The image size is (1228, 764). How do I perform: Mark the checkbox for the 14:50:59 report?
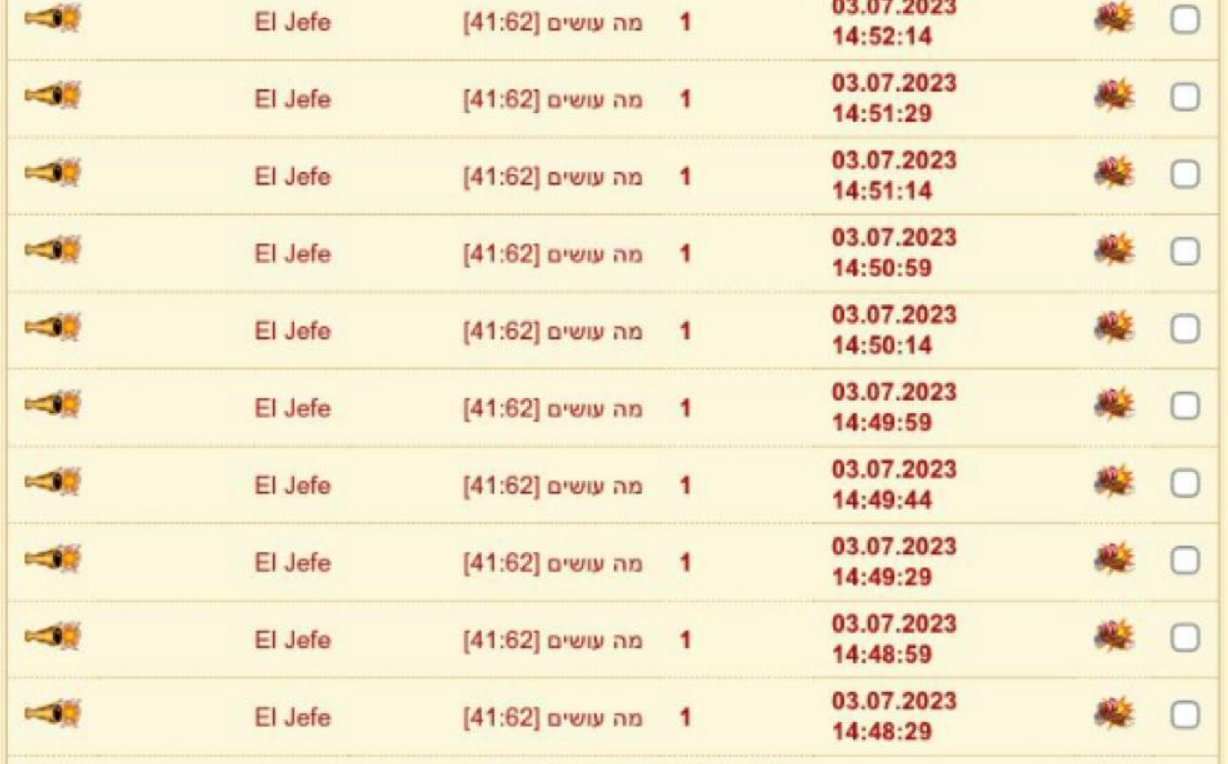click(1184, 252)
